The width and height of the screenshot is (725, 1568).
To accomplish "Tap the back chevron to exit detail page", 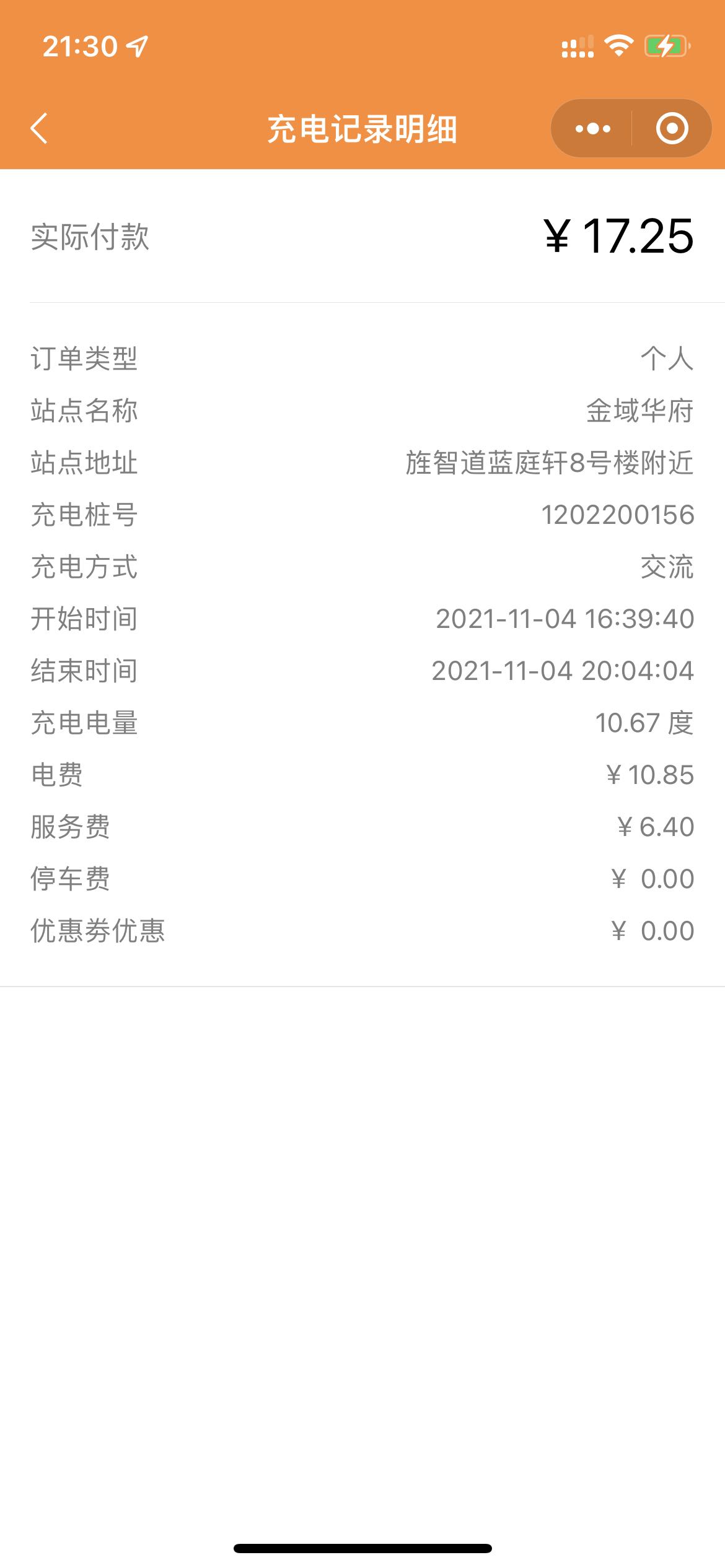I will (x=40, y=129).
